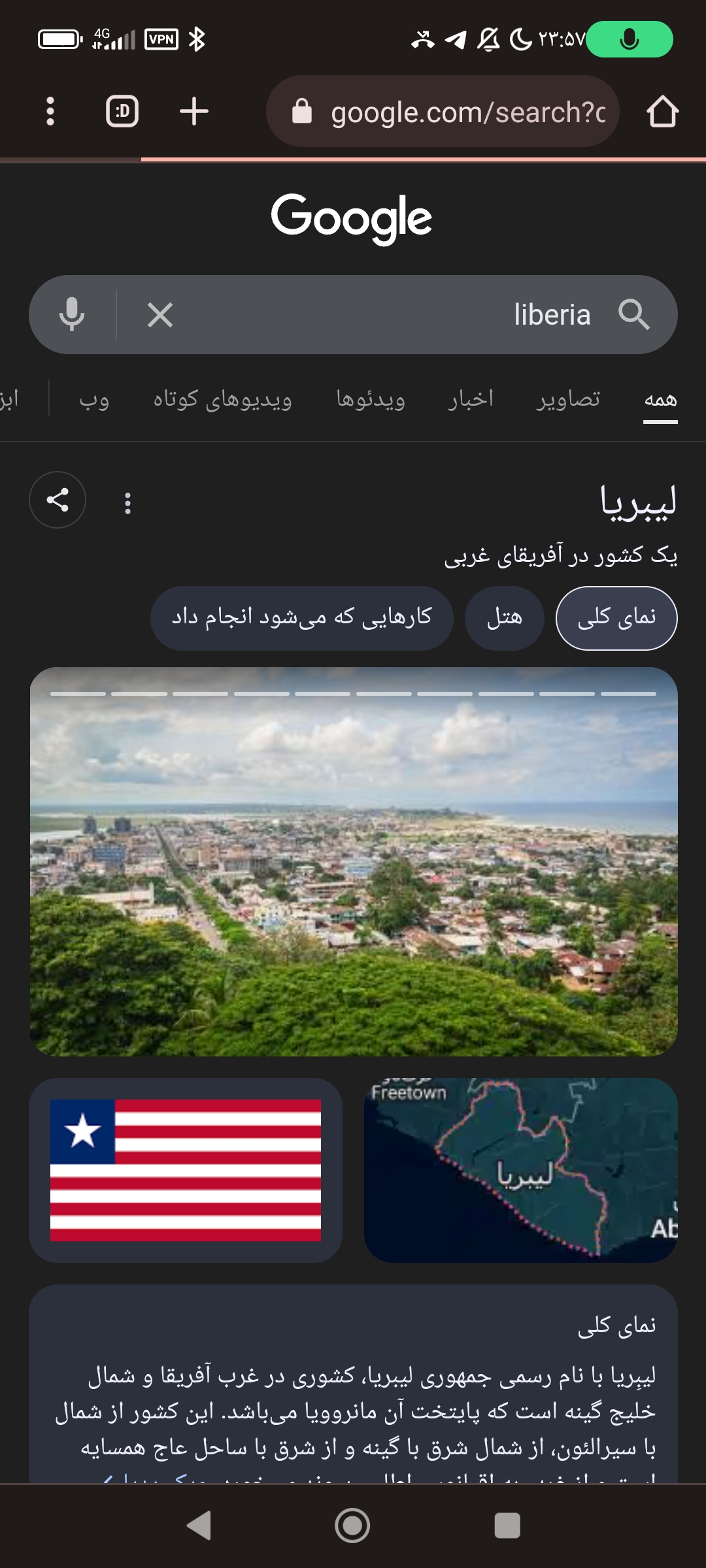
Task: Share the لیبریا knowledge panel
Action: coord(58,500)
